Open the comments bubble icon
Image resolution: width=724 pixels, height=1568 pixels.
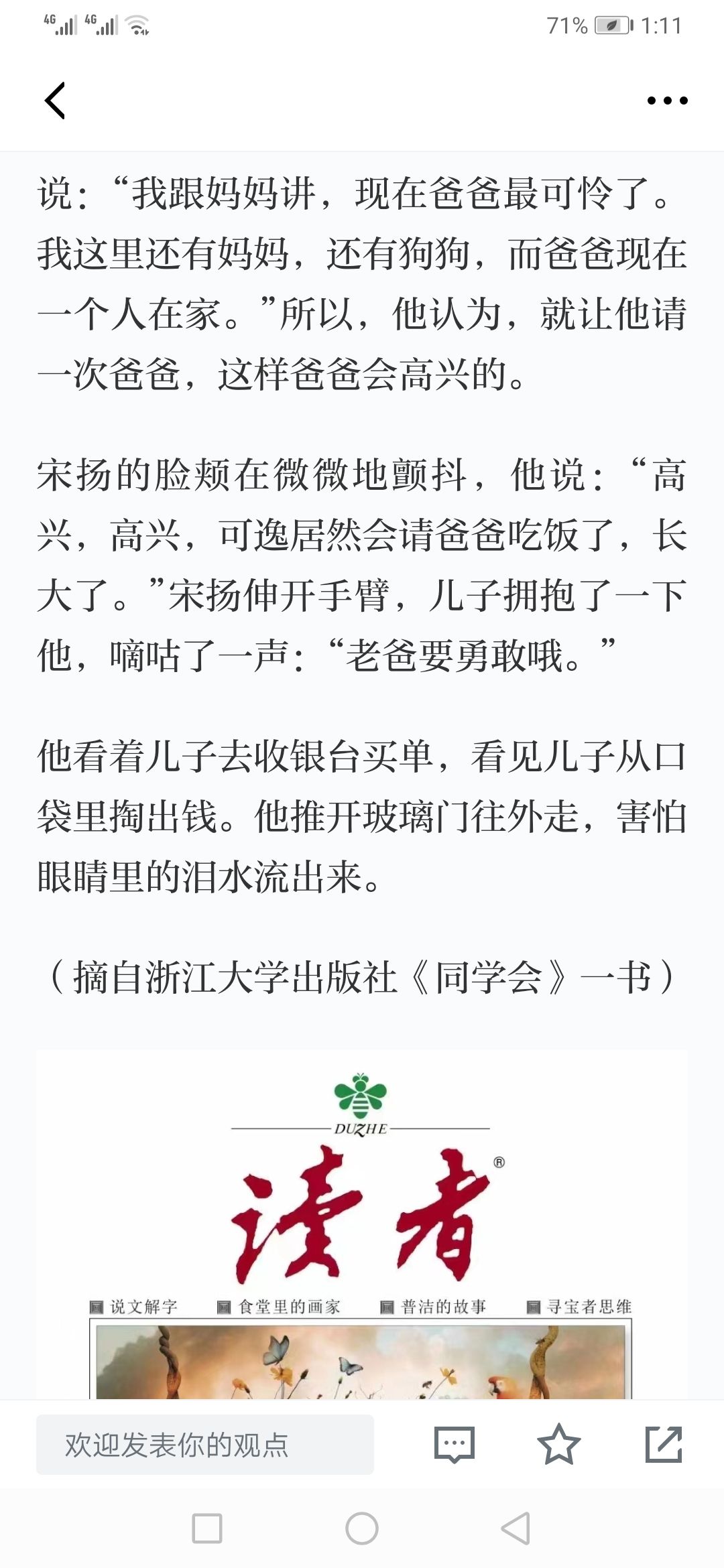click(455, 1444)
